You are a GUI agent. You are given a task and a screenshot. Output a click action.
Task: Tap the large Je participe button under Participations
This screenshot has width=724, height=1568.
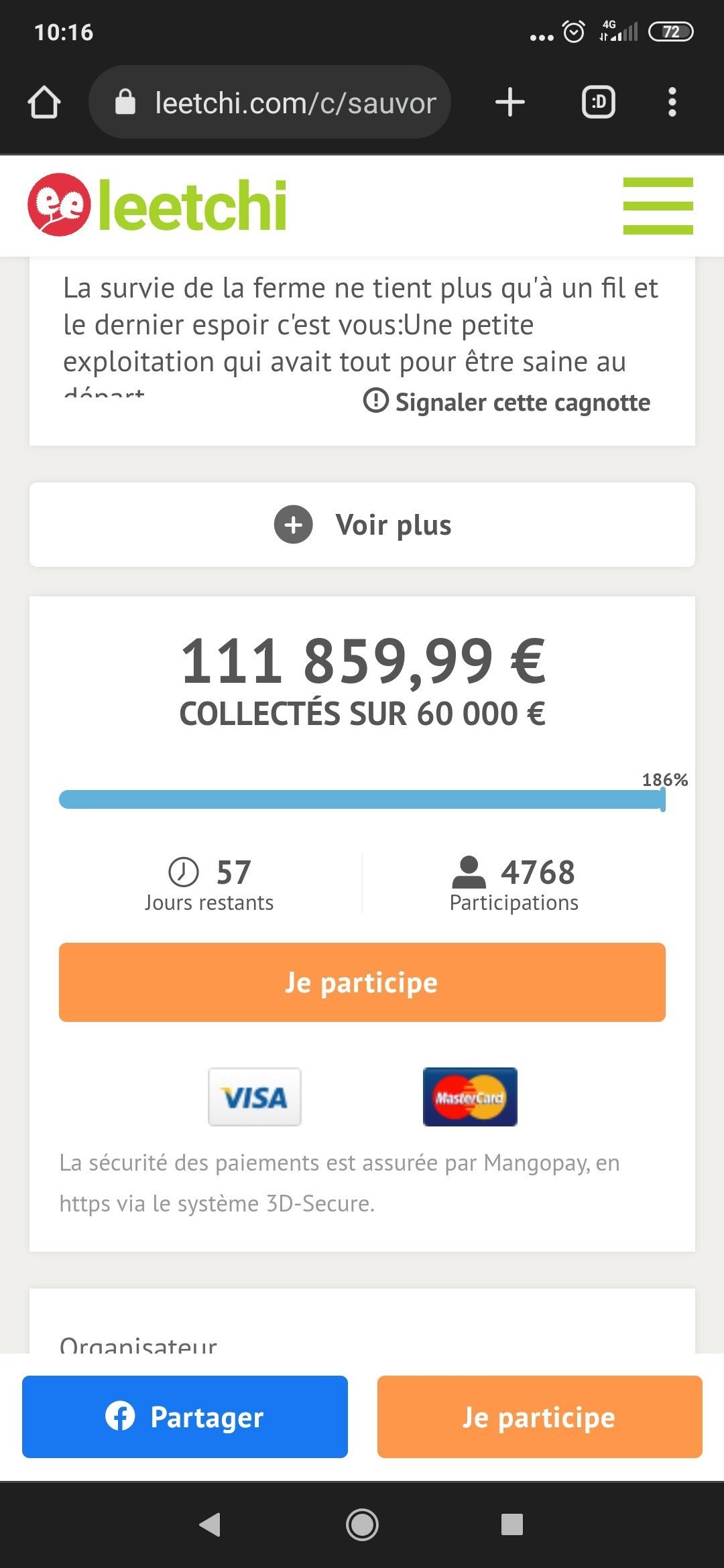coord(362,982)
